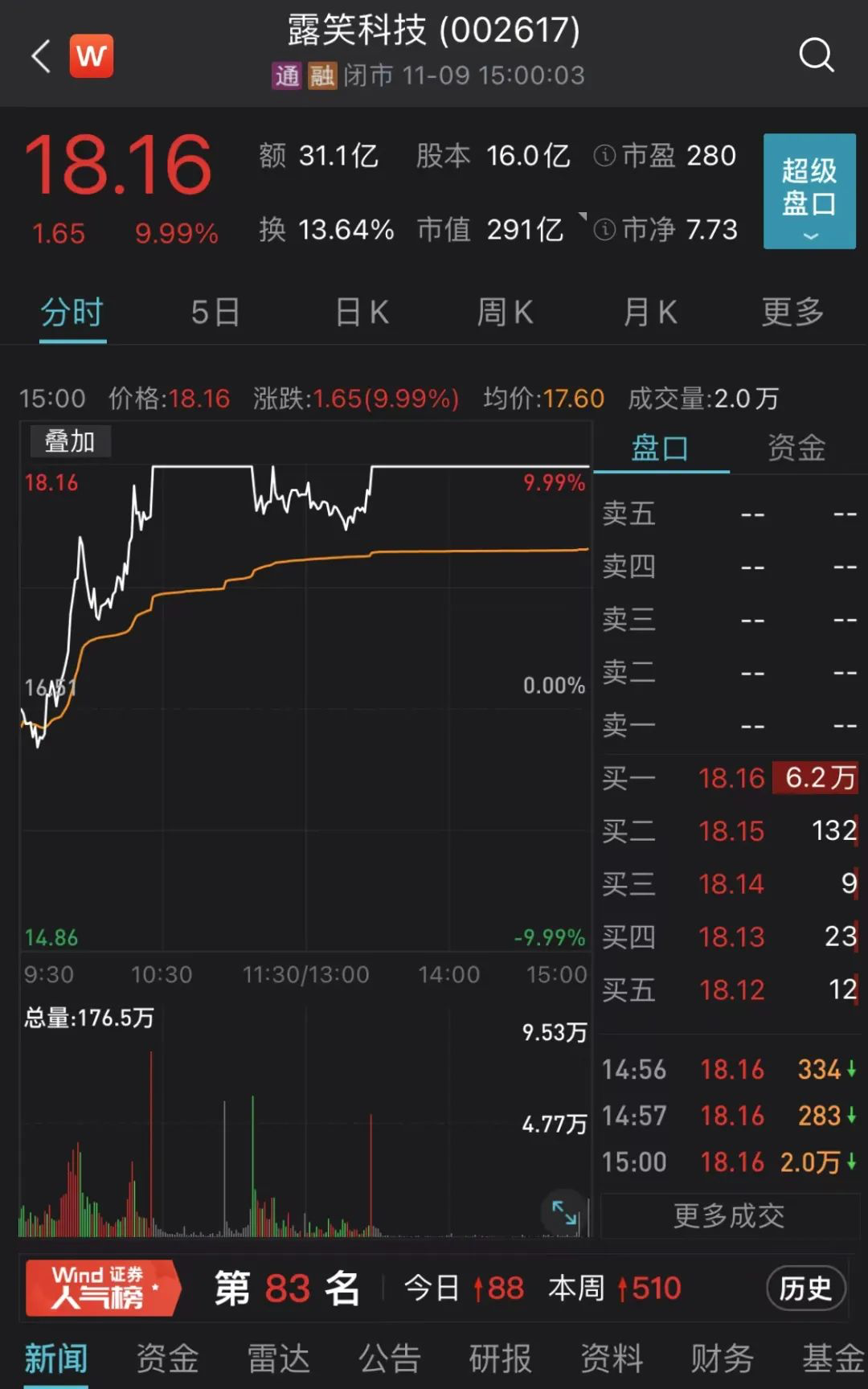The height and width of the screenshot is (1389, 868).
Task: Switch to the 日K chart tab
Action: [x=362, y=312]
